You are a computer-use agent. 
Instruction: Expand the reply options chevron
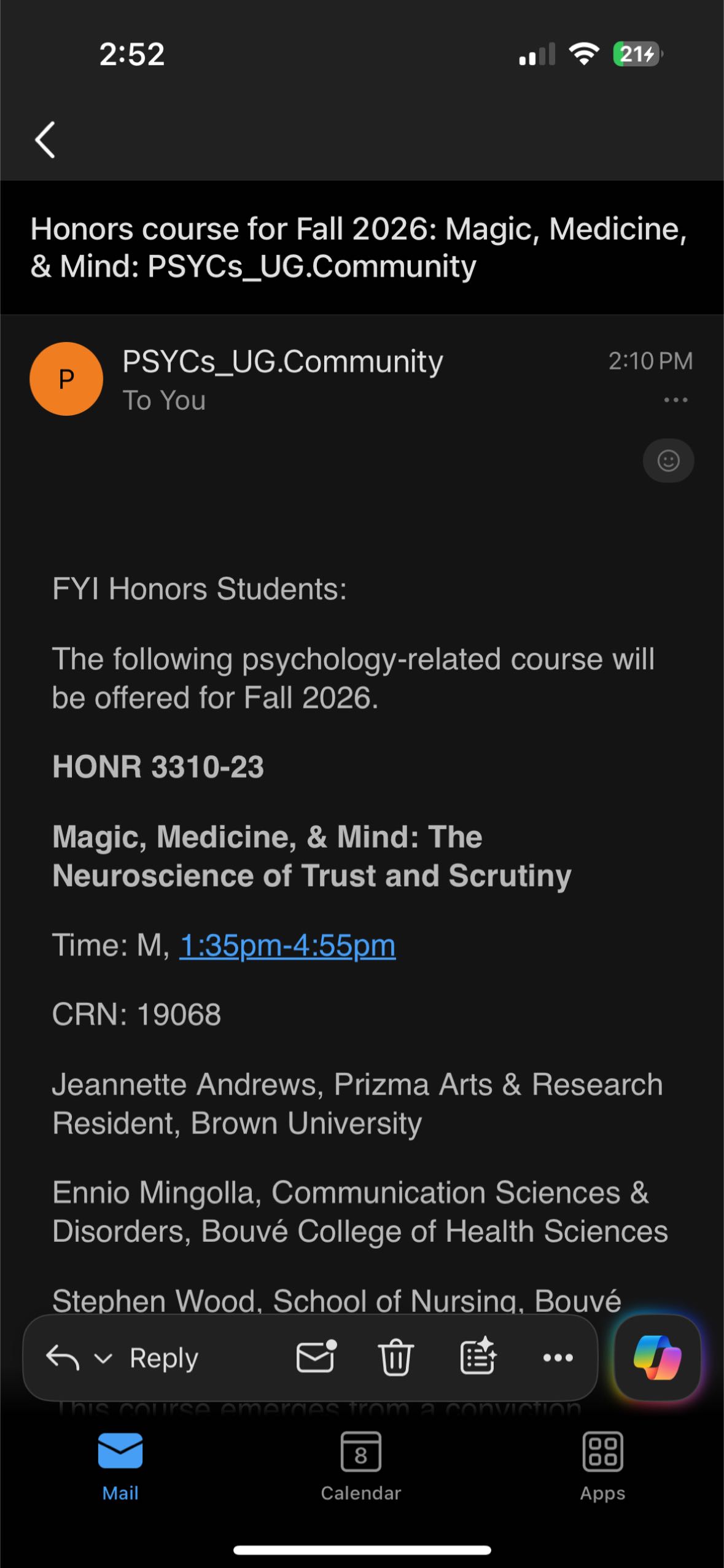click(103, 1359)
